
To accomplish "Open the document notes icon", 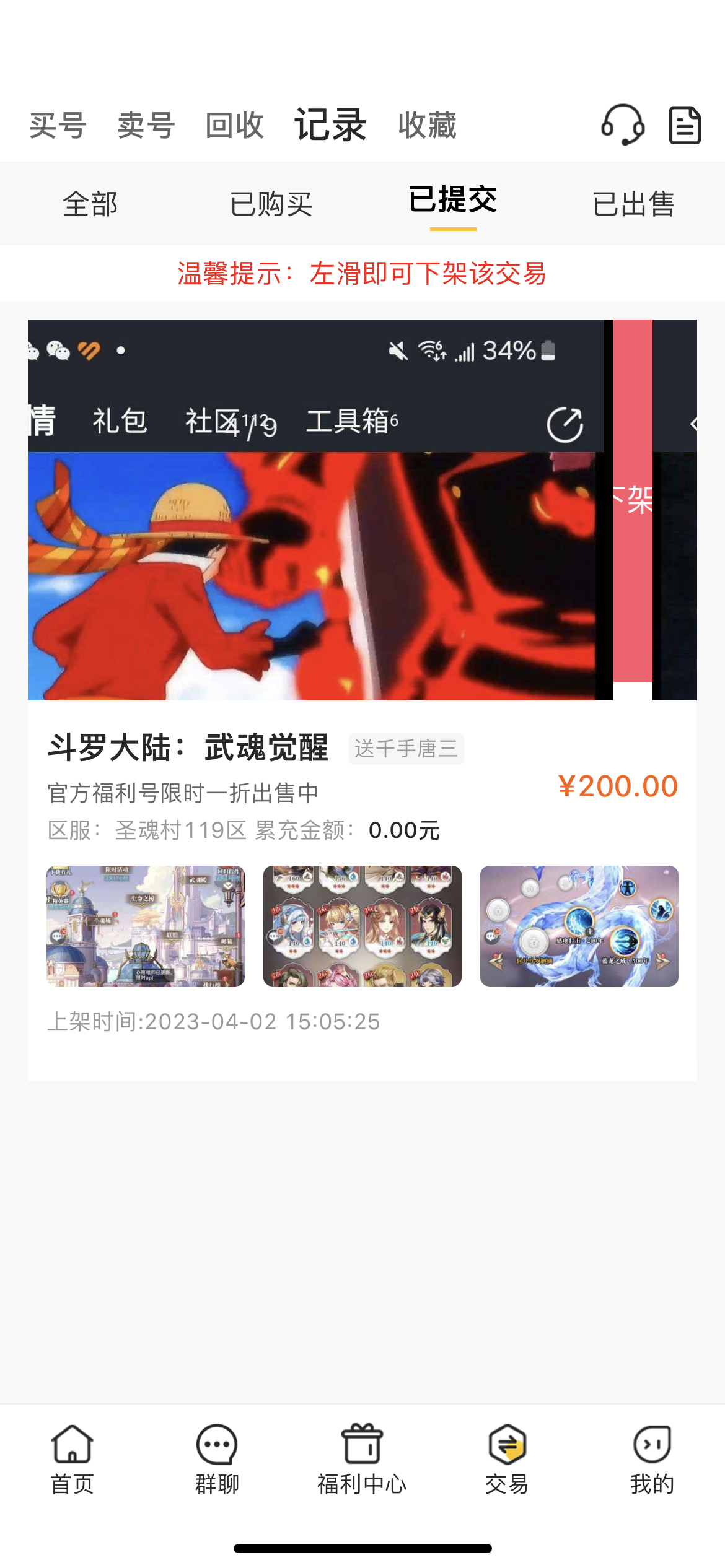I will point(685,125).
